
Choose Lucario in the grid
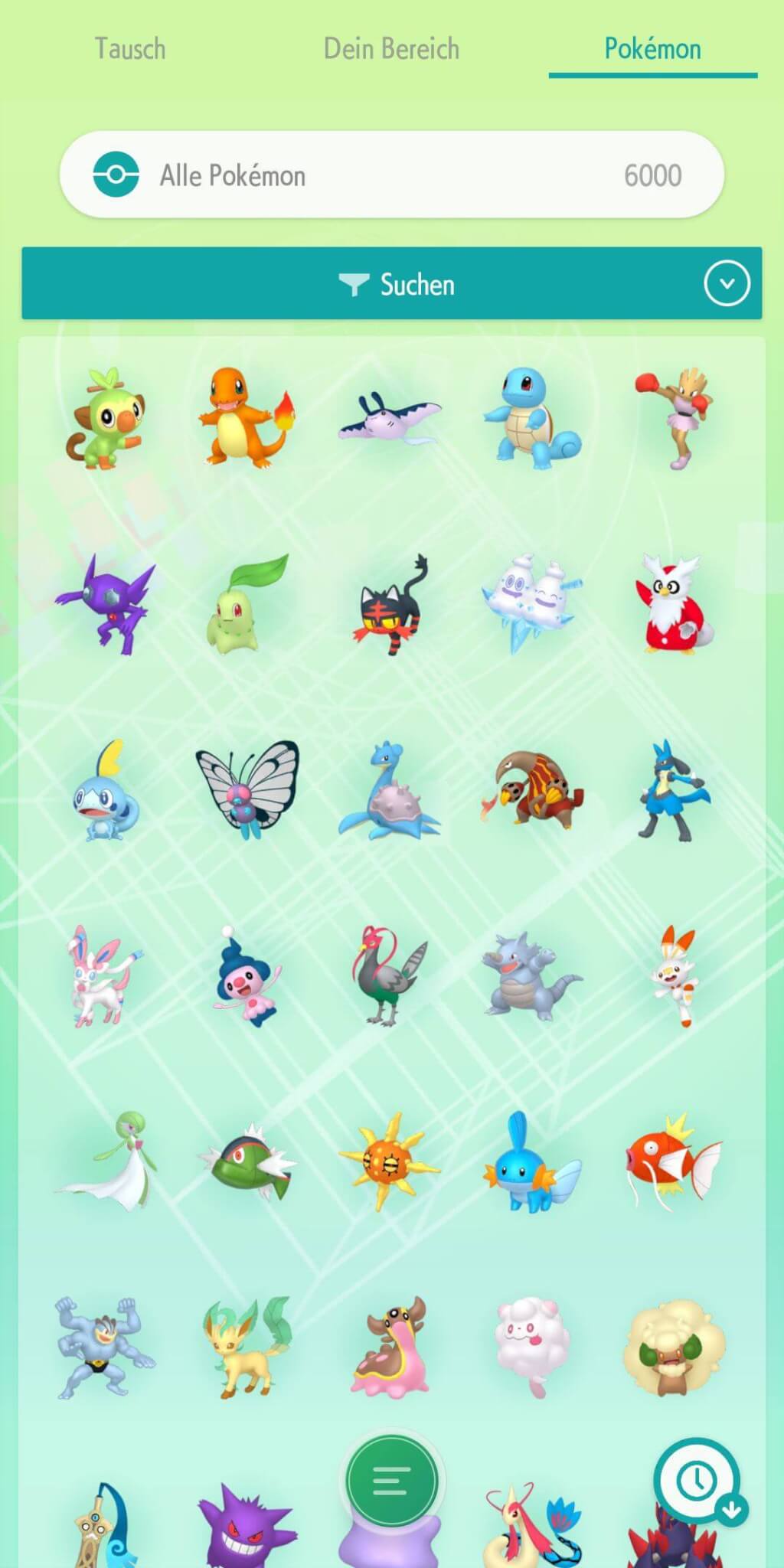672,792
